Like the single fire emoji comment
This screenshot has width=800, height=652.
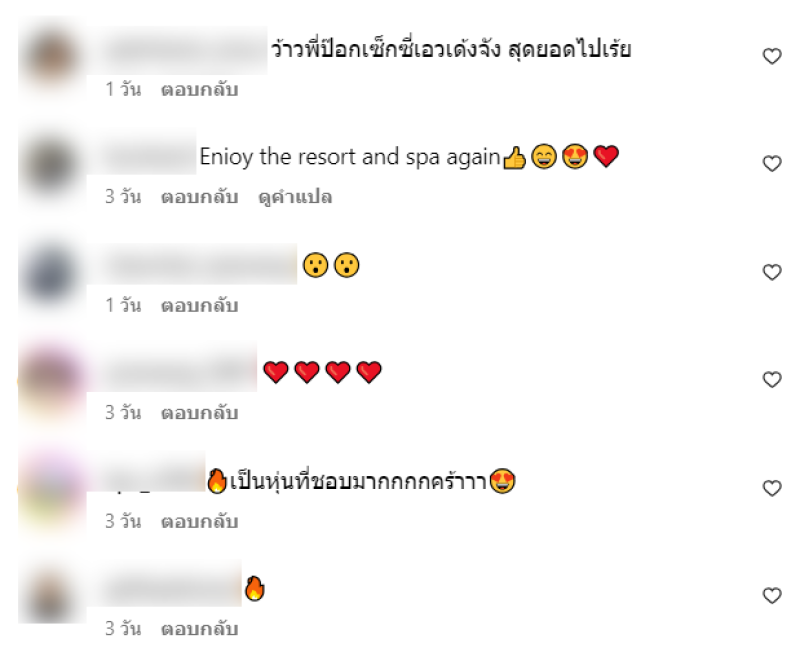click(772, 596)
